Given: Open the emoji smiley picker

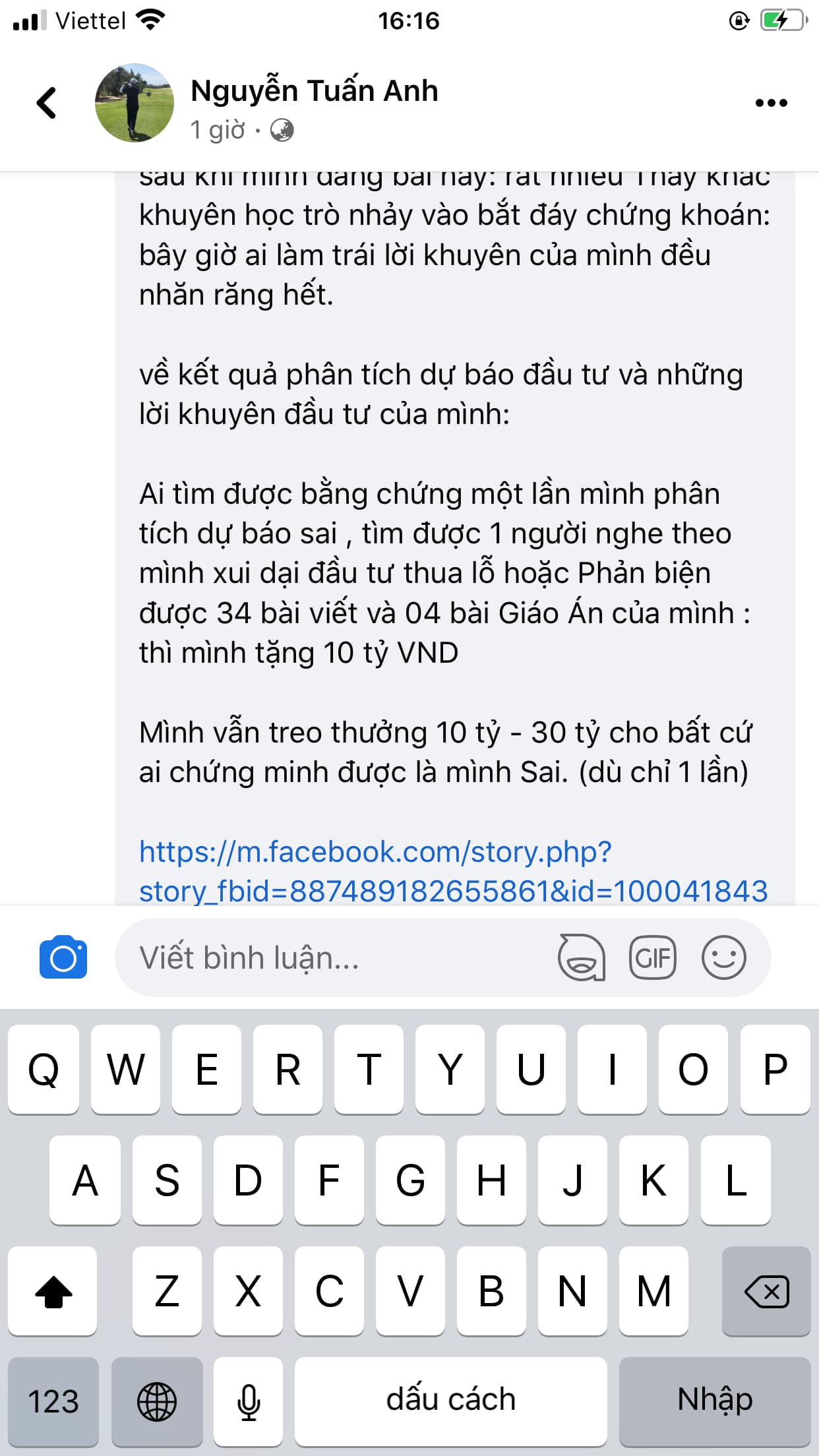Looking at the screenshot, I should click(x=723, y=957).
